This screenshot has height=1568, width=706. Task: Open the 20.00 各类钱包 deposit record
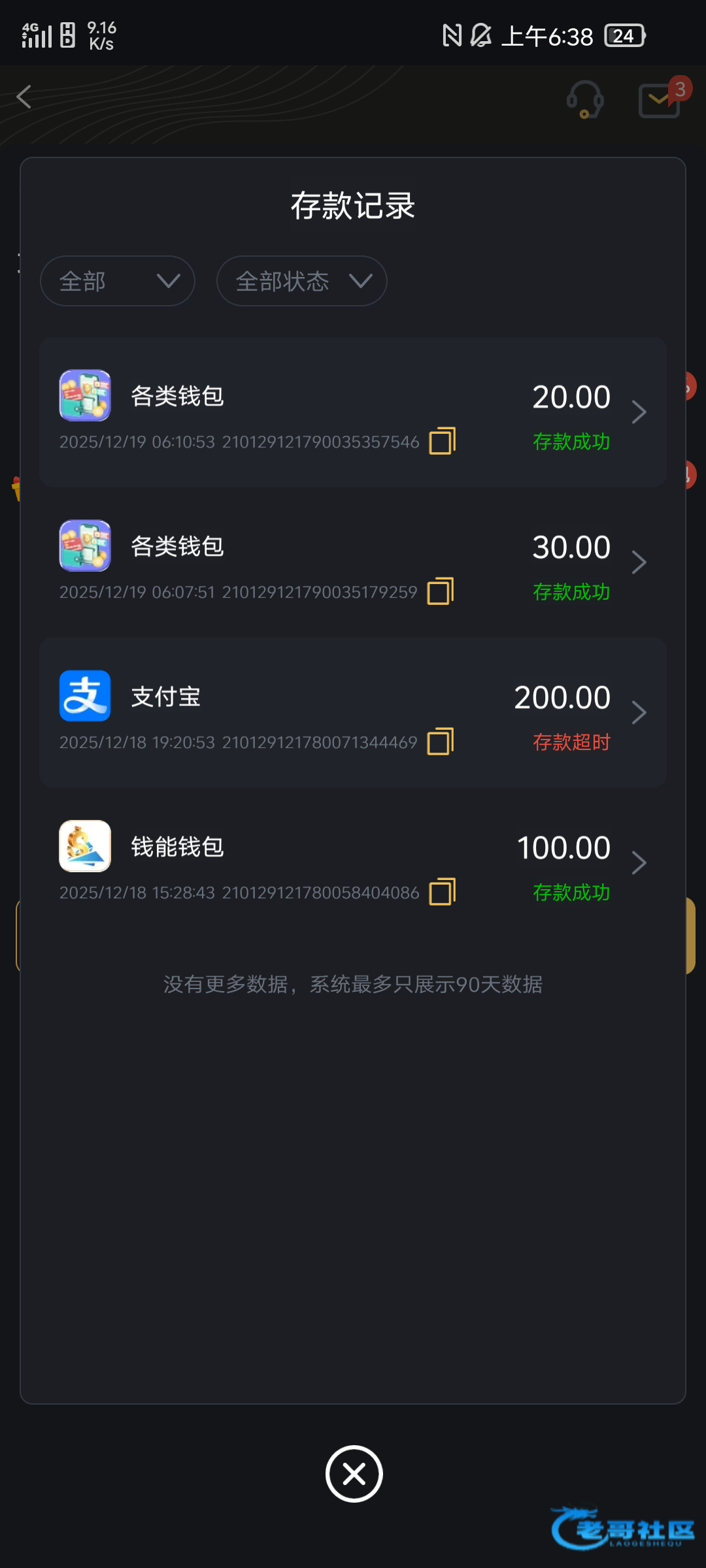click(353, 412)
